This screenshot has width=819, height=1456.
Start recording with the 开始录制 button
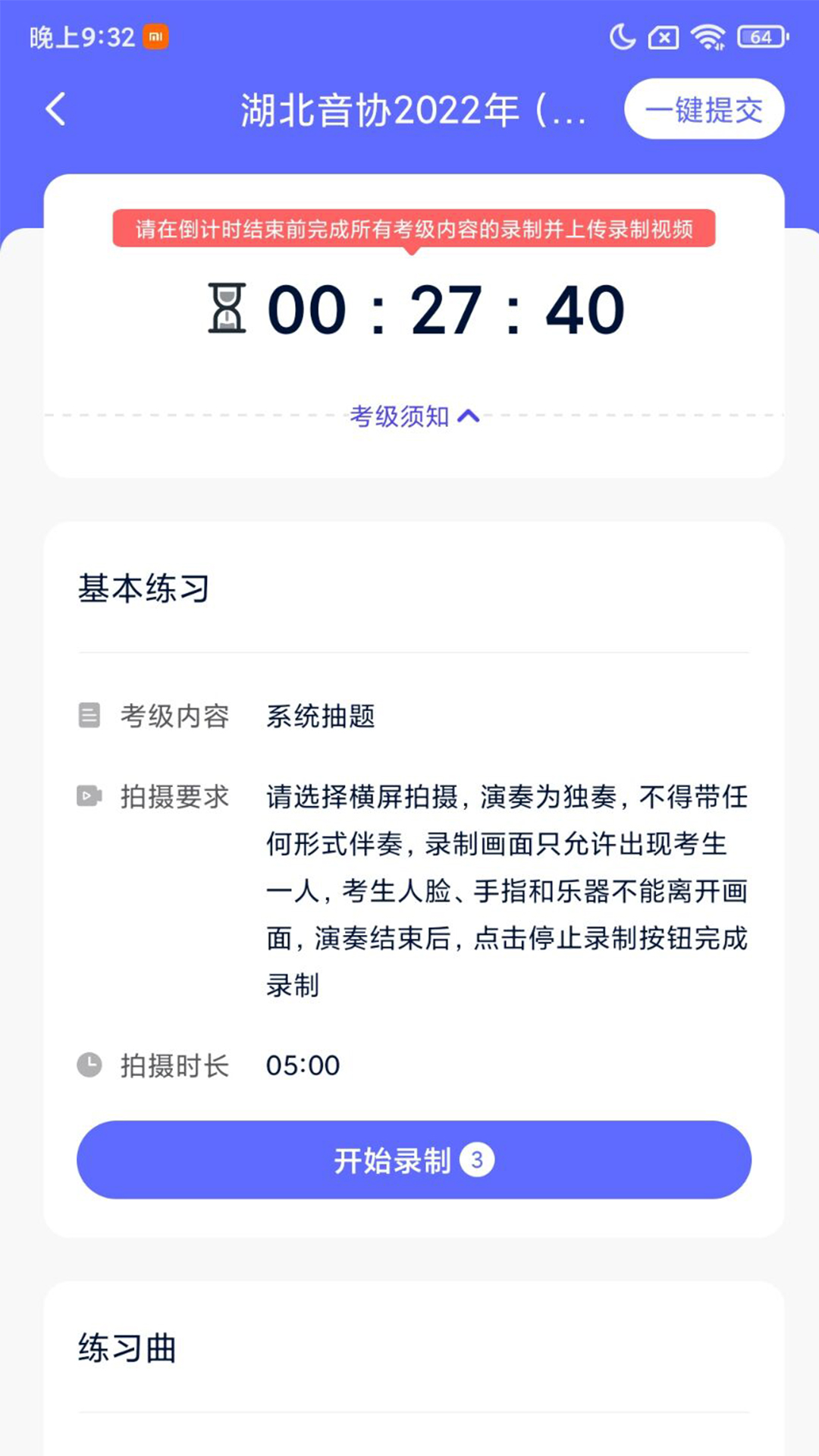tap(414, 1160)
